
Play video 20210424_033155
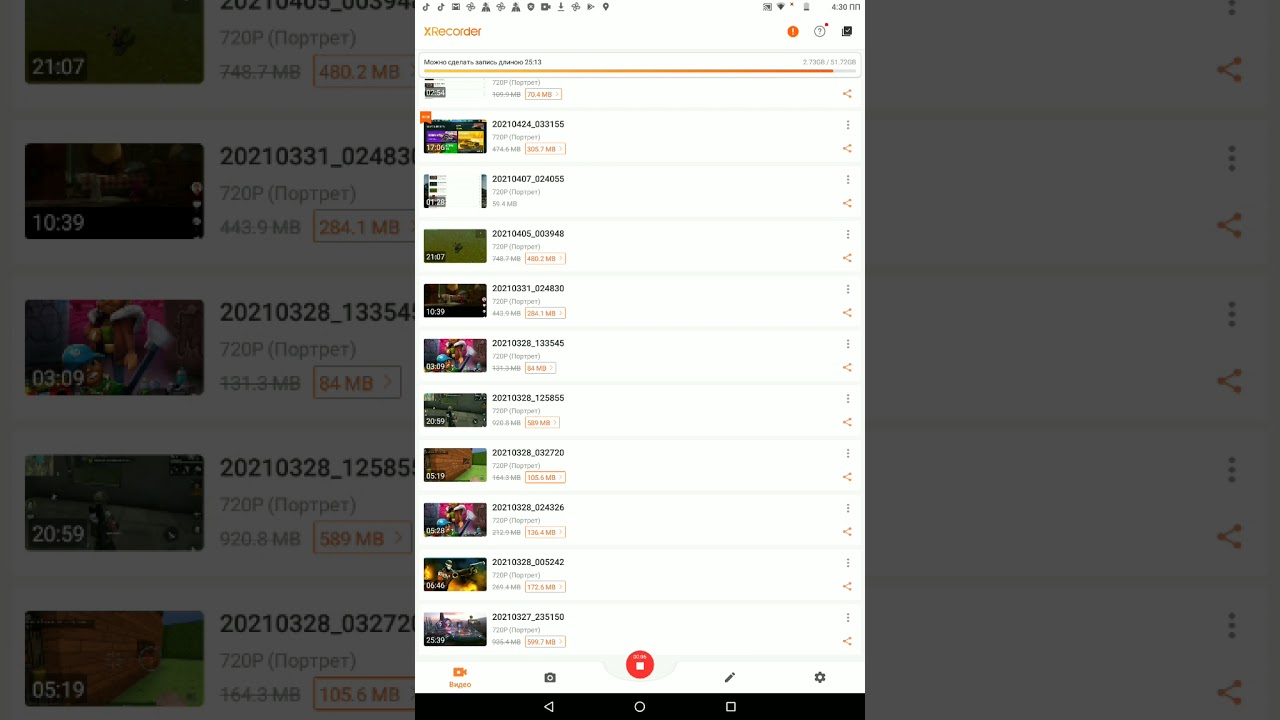pyautogui.click(x=455, y=136)
